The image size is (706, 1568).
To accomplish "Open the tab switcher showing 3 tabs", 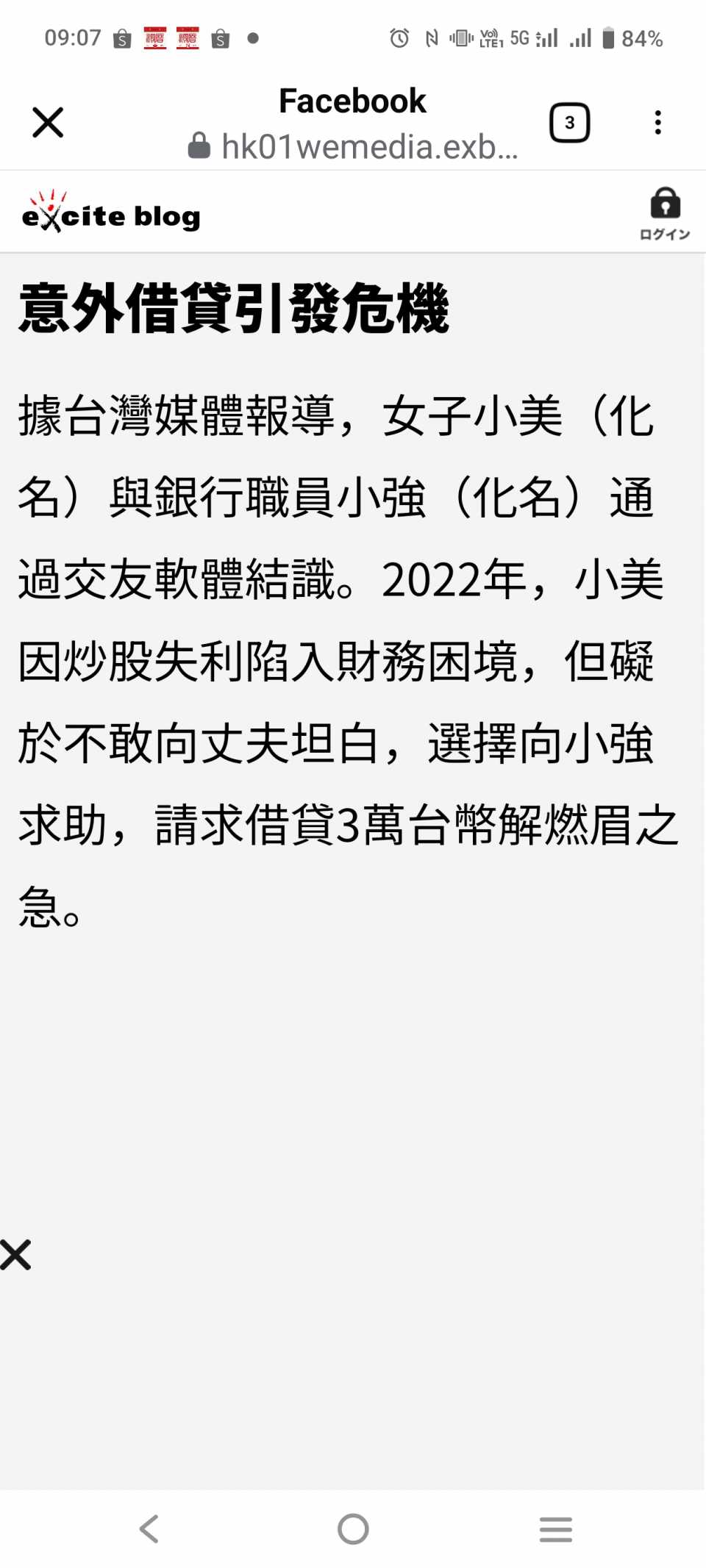I will click(569, 123).
